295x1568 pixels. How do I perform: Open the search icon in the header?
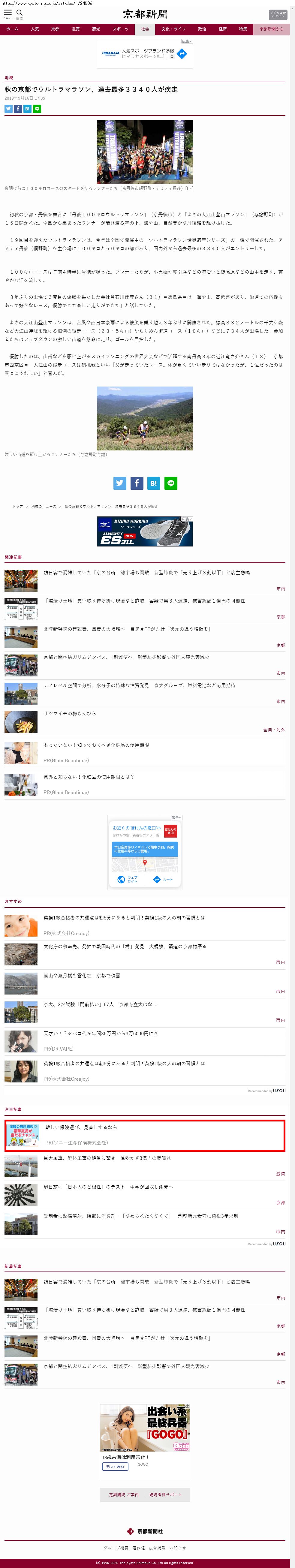[x=20, y=13]
